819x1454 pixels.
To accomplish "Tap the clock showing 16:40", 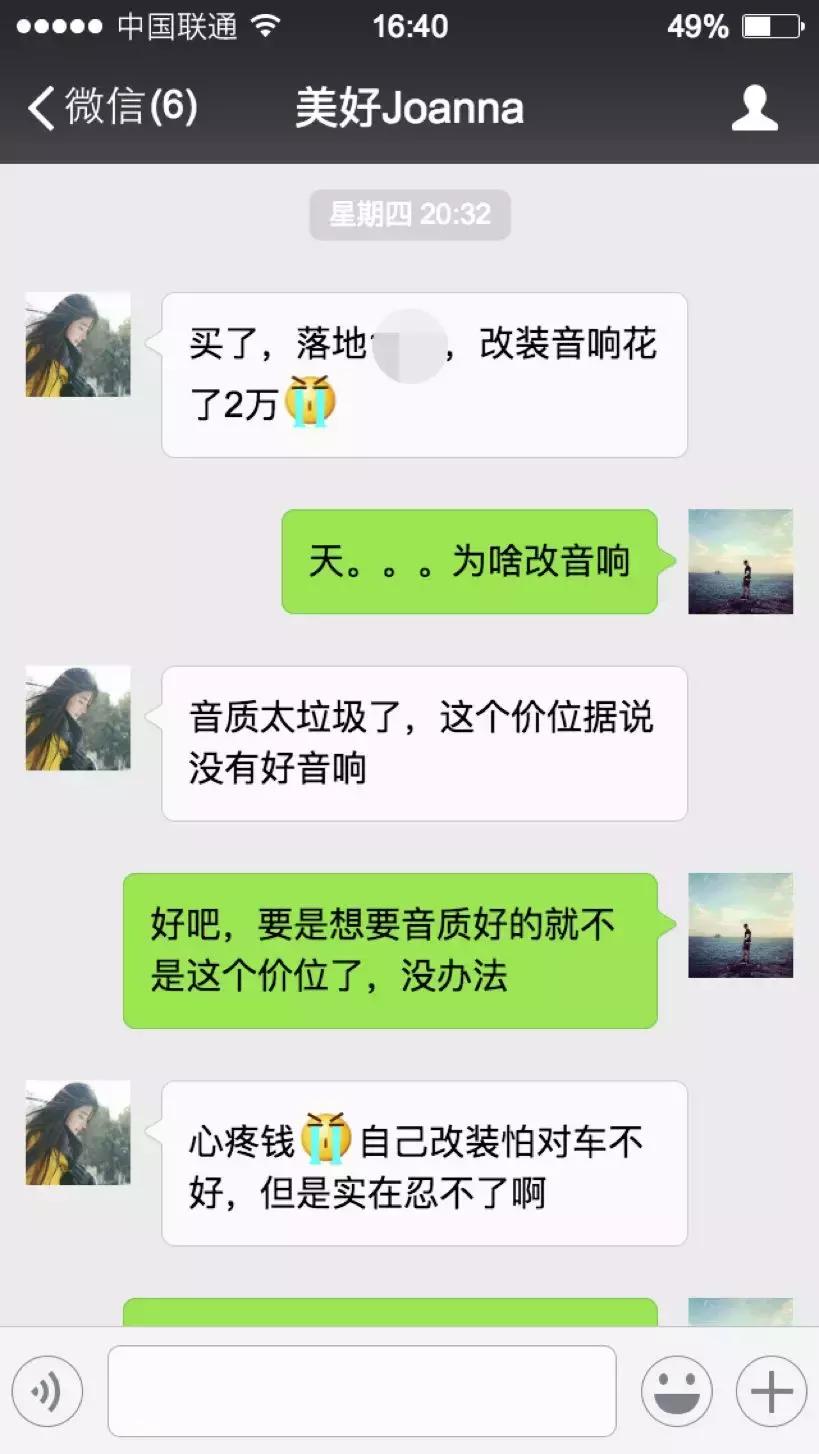I will 409,25.
